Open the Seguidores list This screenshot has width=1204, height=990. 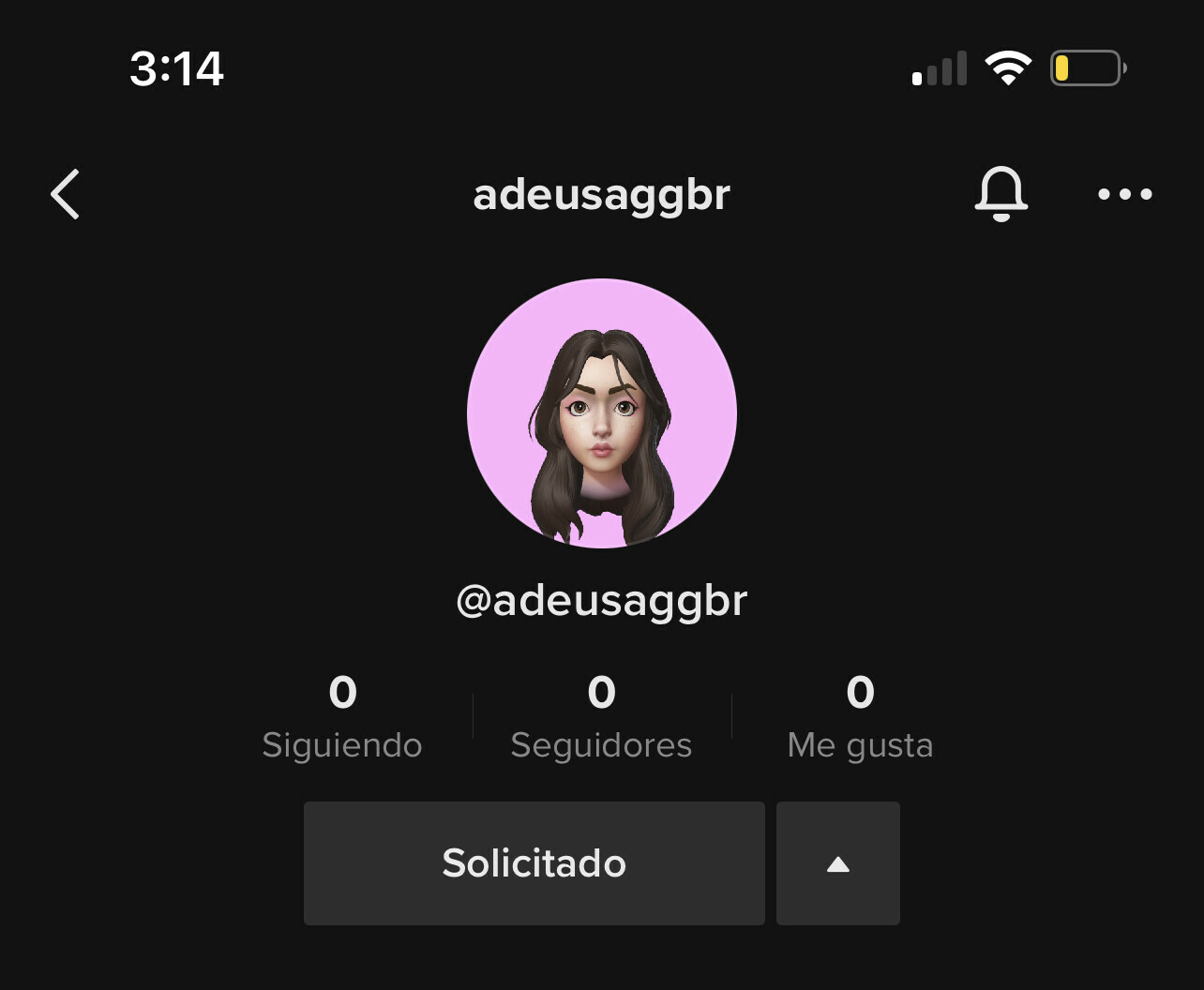601,717
